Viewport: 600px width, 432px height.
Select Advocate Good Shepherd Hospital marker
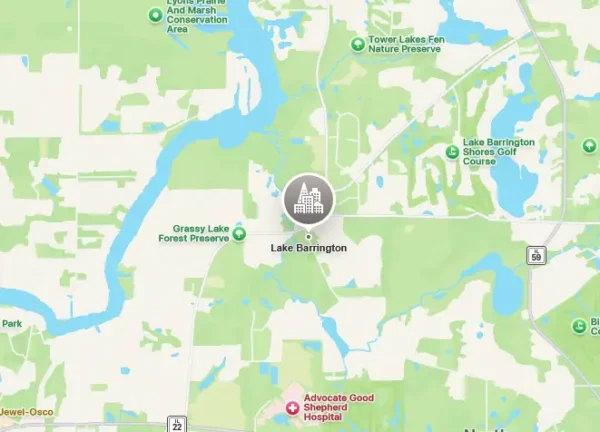293,407
